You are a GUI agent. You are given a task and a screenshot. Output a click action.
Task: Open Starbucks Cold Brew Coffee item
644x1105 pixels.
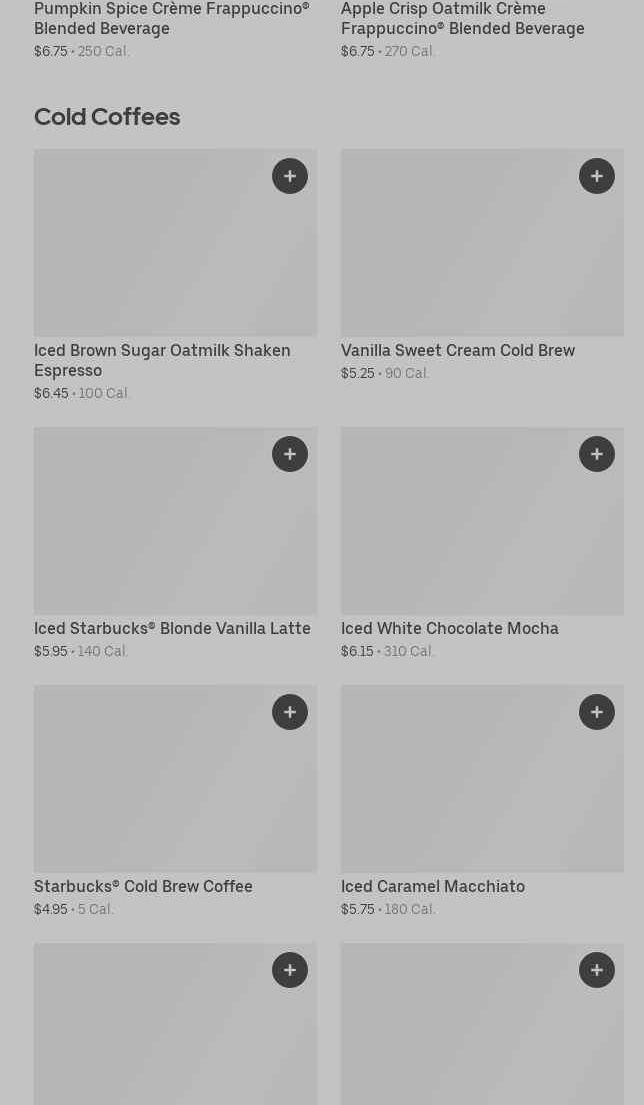pyautogui.click(x=143, y=887)
